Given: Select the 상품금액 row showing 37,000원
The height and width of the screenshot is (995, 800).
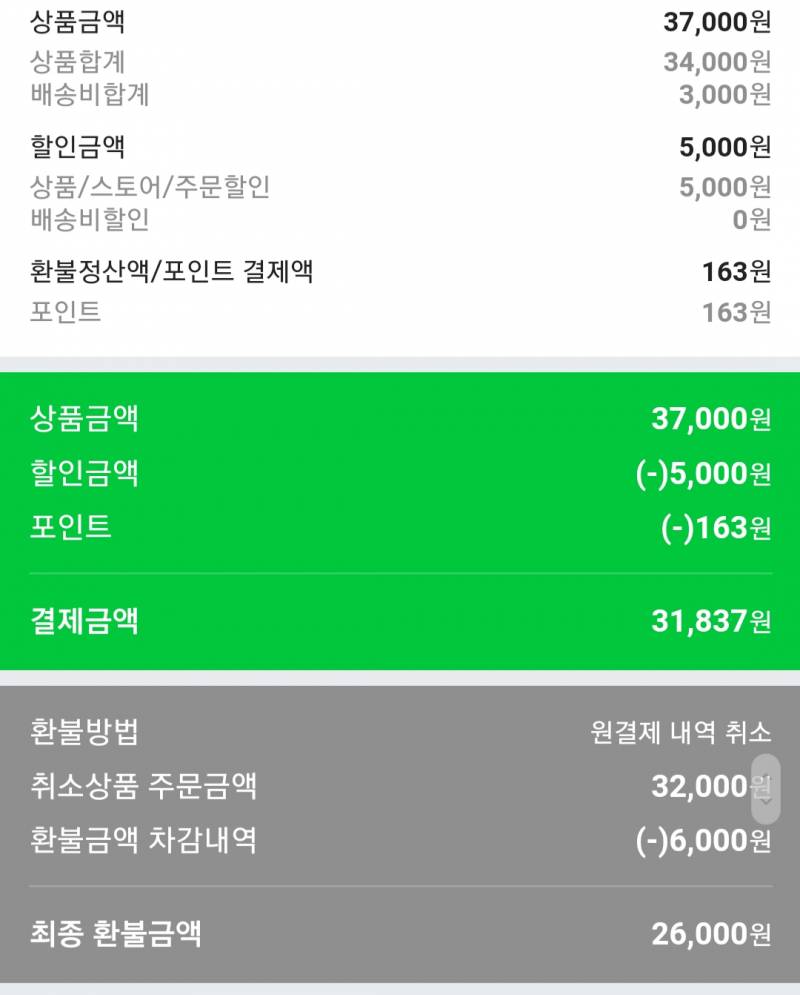Looking at the screenshot, I should (400, 20).
